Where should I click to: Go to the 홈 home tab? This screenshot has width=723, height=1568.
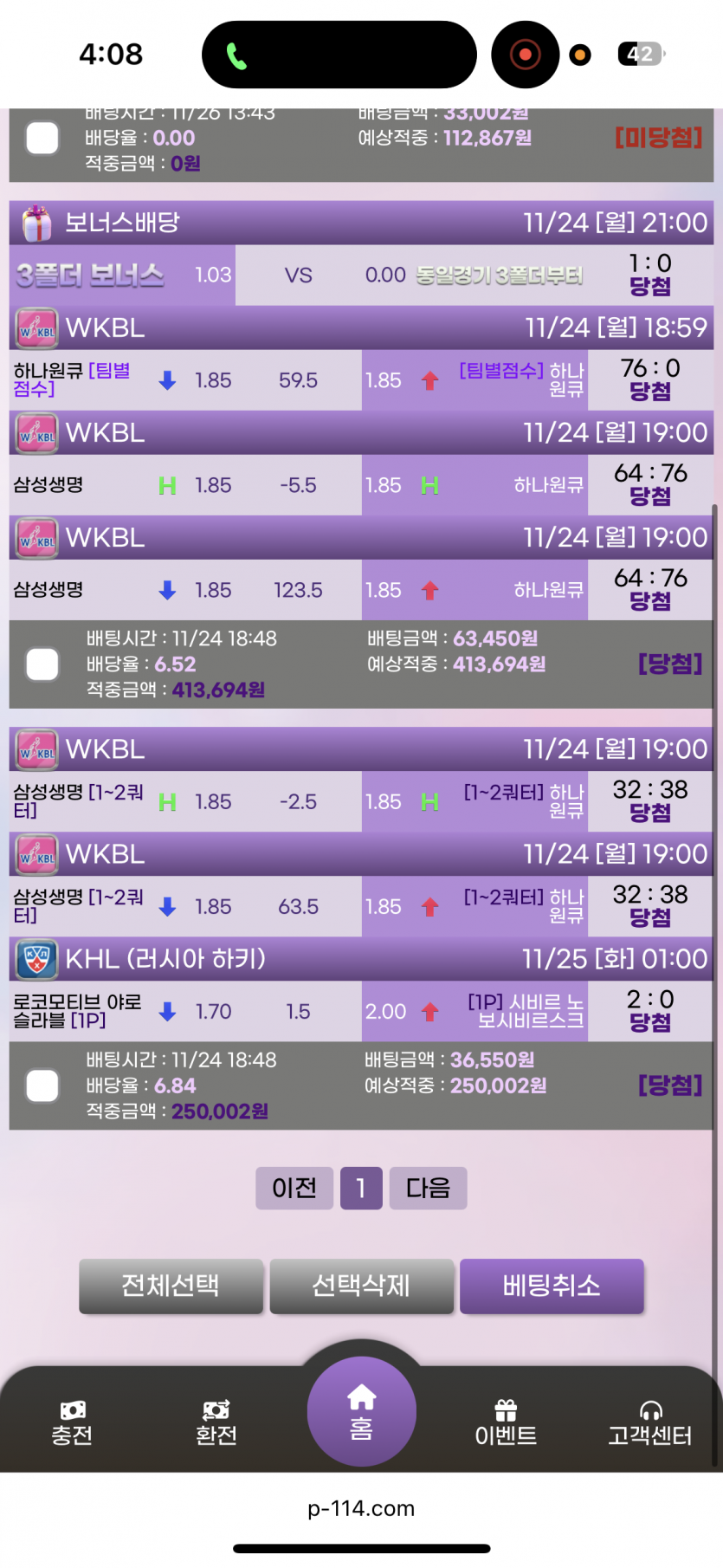click(x=361, y=1412)
